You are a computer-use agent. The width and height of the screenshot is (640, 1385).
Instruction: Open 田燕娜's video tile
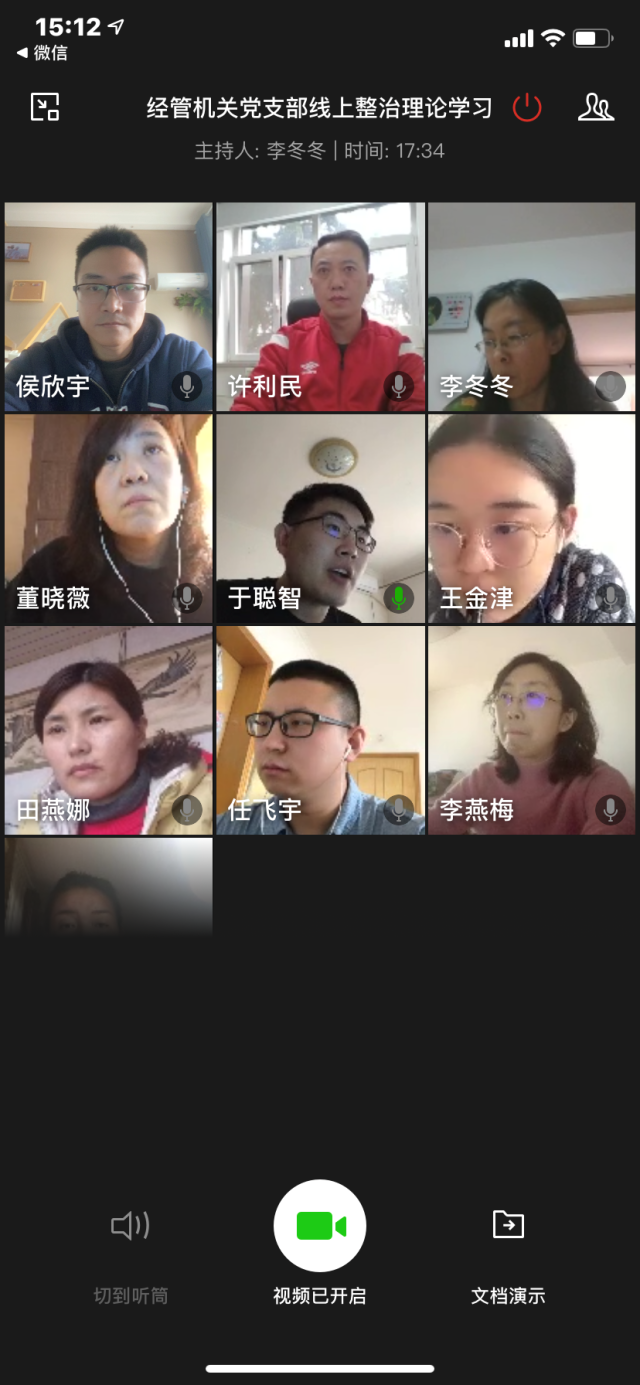coord(109,730)
